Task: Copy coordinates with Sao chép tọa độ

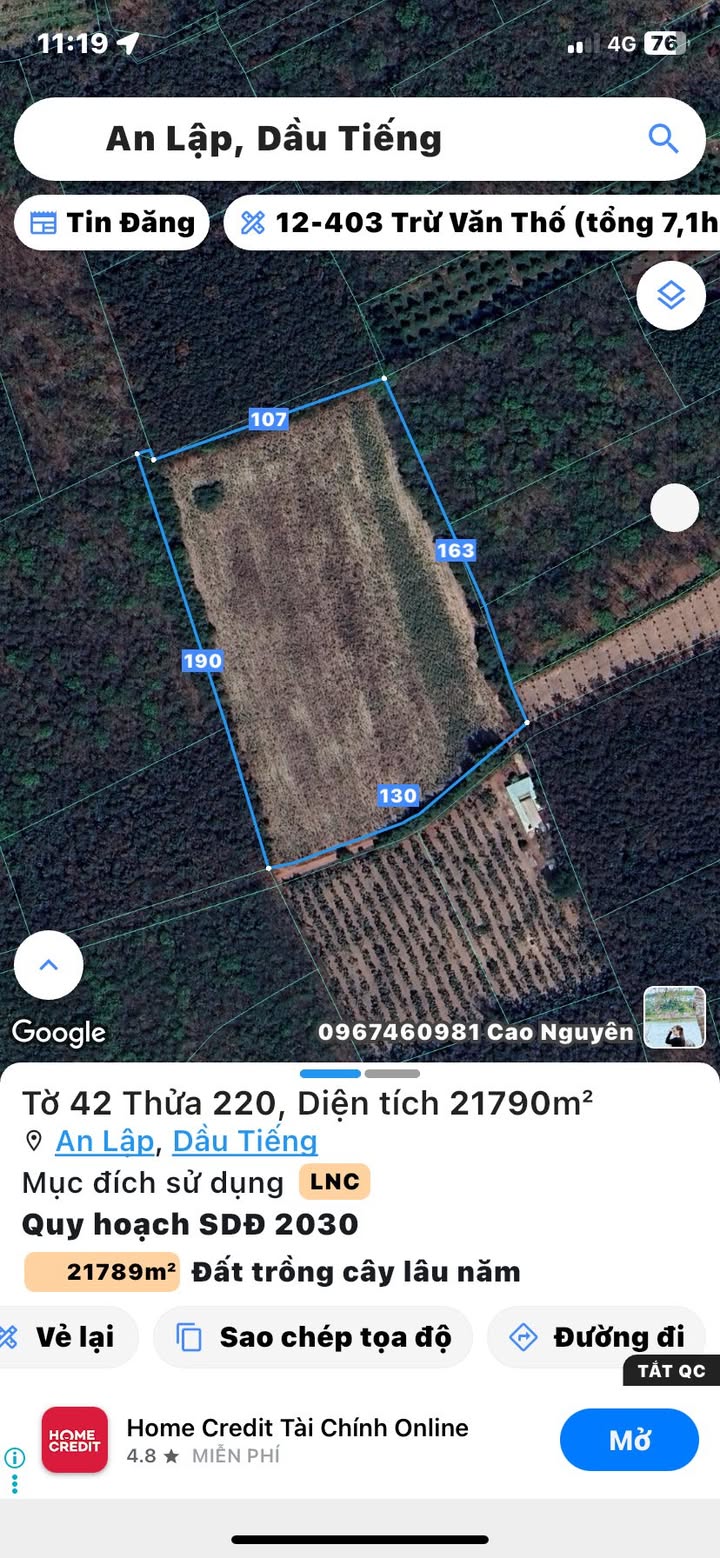Action: 313,1337
